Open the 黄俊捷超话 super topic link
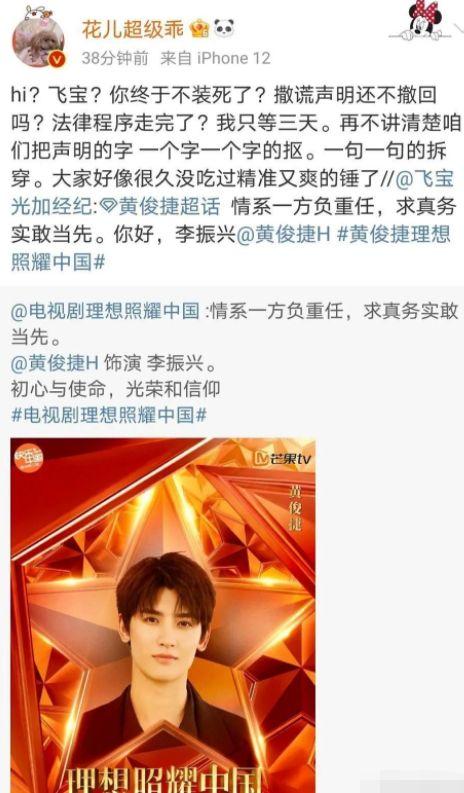 point(162,207)
